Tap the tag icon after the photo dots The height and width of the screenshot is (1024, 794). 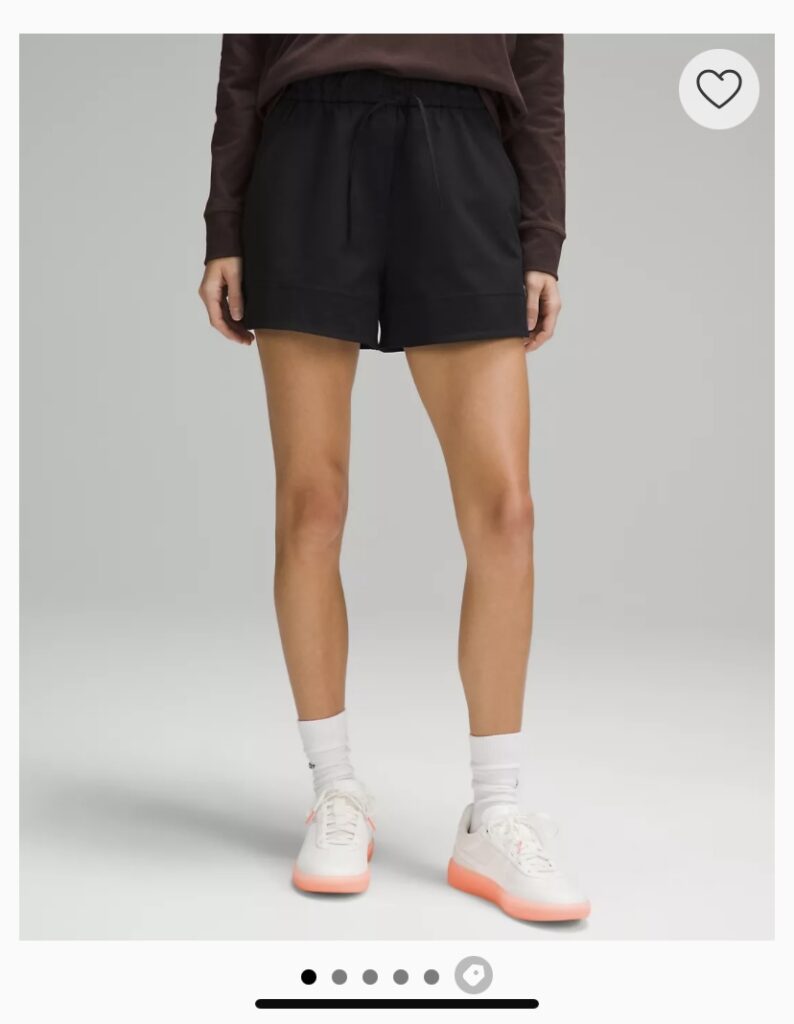point(473,975)
